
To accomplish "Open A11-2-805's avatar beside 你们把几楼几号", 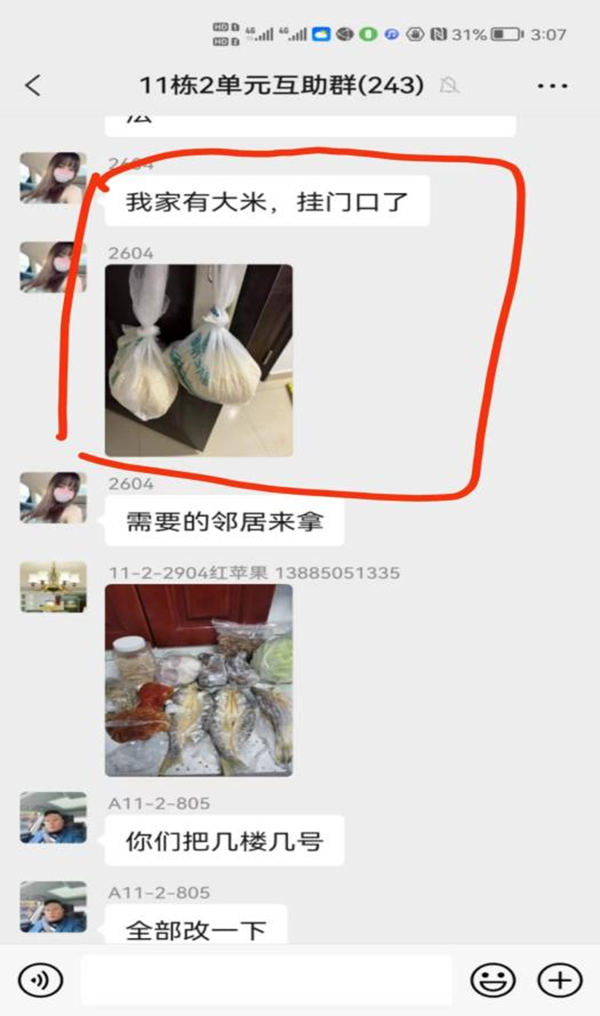I will point(53,818).
